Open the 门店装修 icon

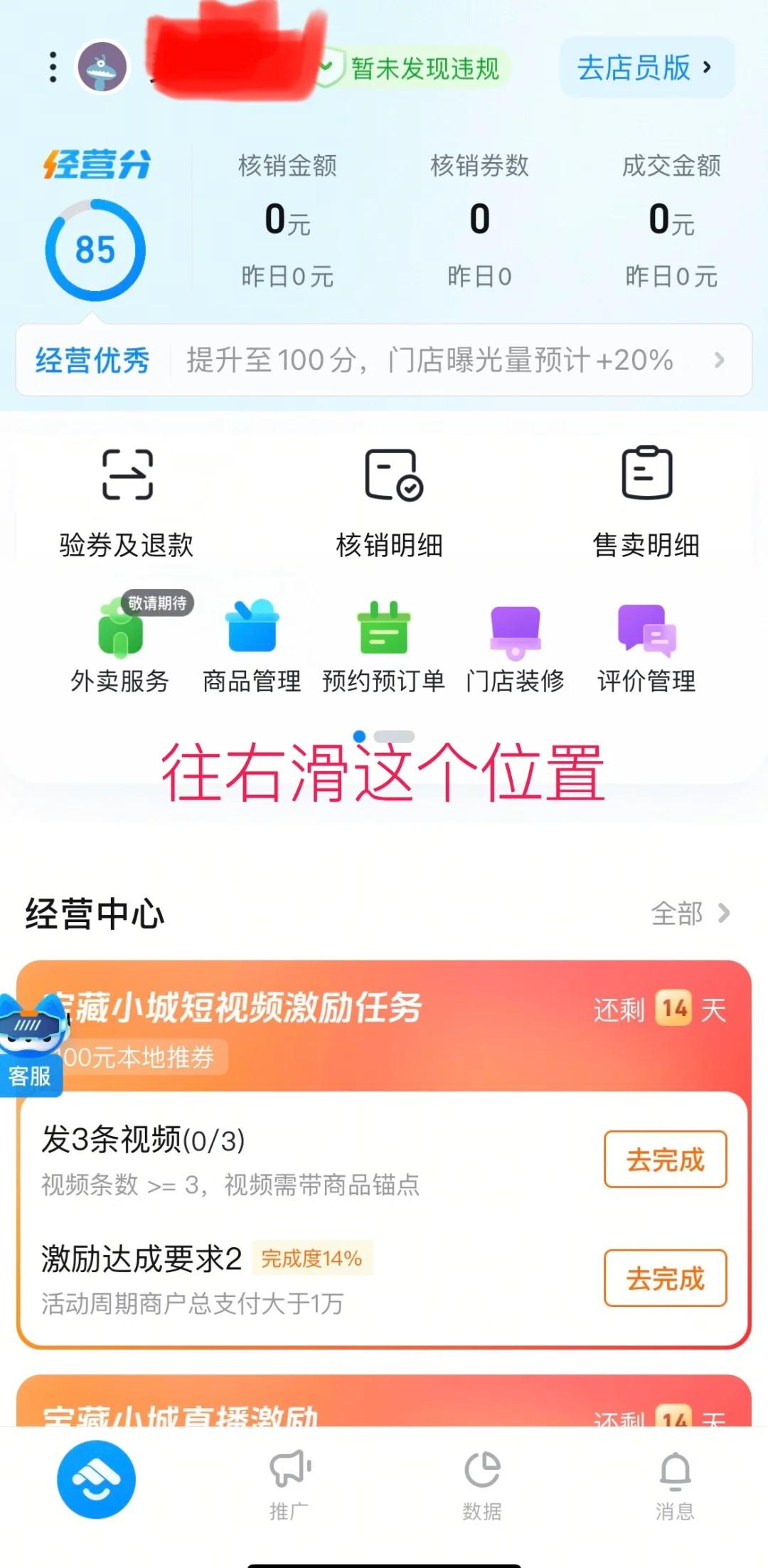click(516, 644)
